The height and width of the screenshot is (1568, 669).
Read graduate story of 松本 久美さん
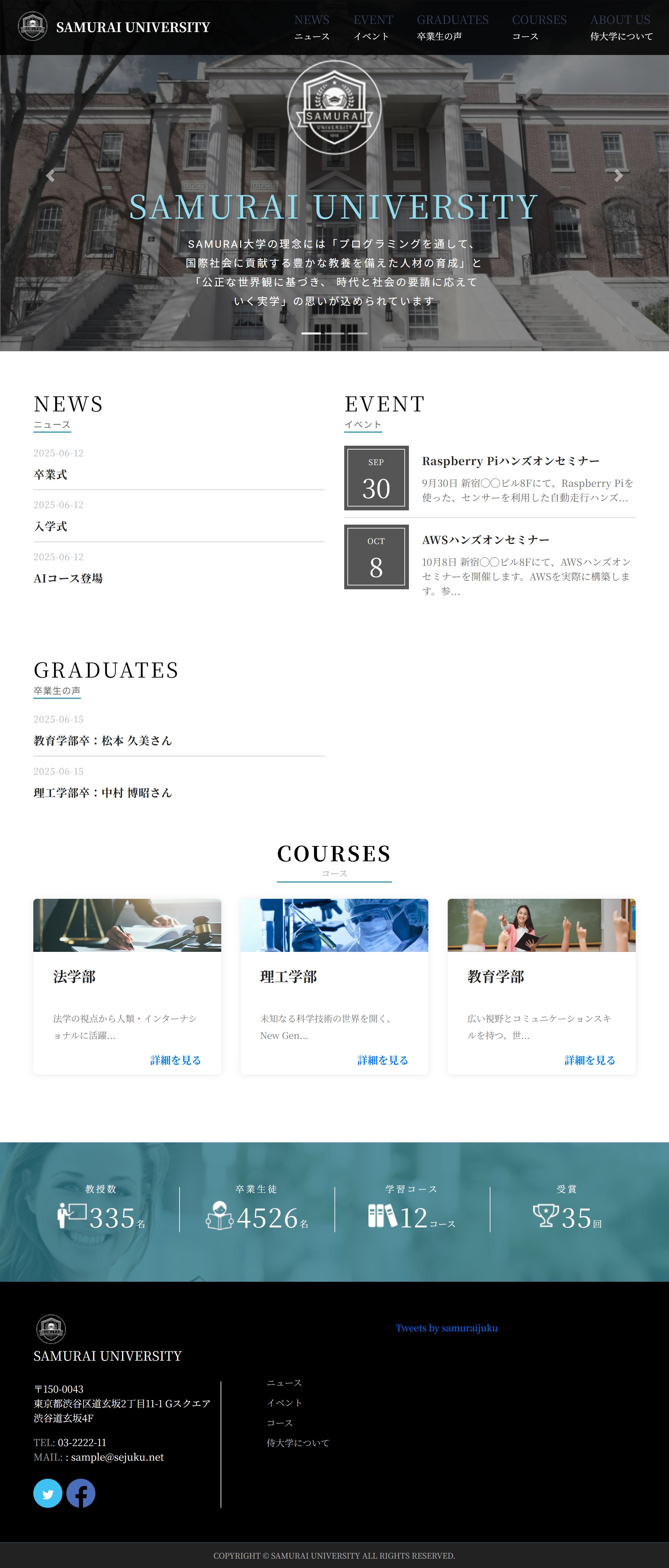(x=102, y=741)
